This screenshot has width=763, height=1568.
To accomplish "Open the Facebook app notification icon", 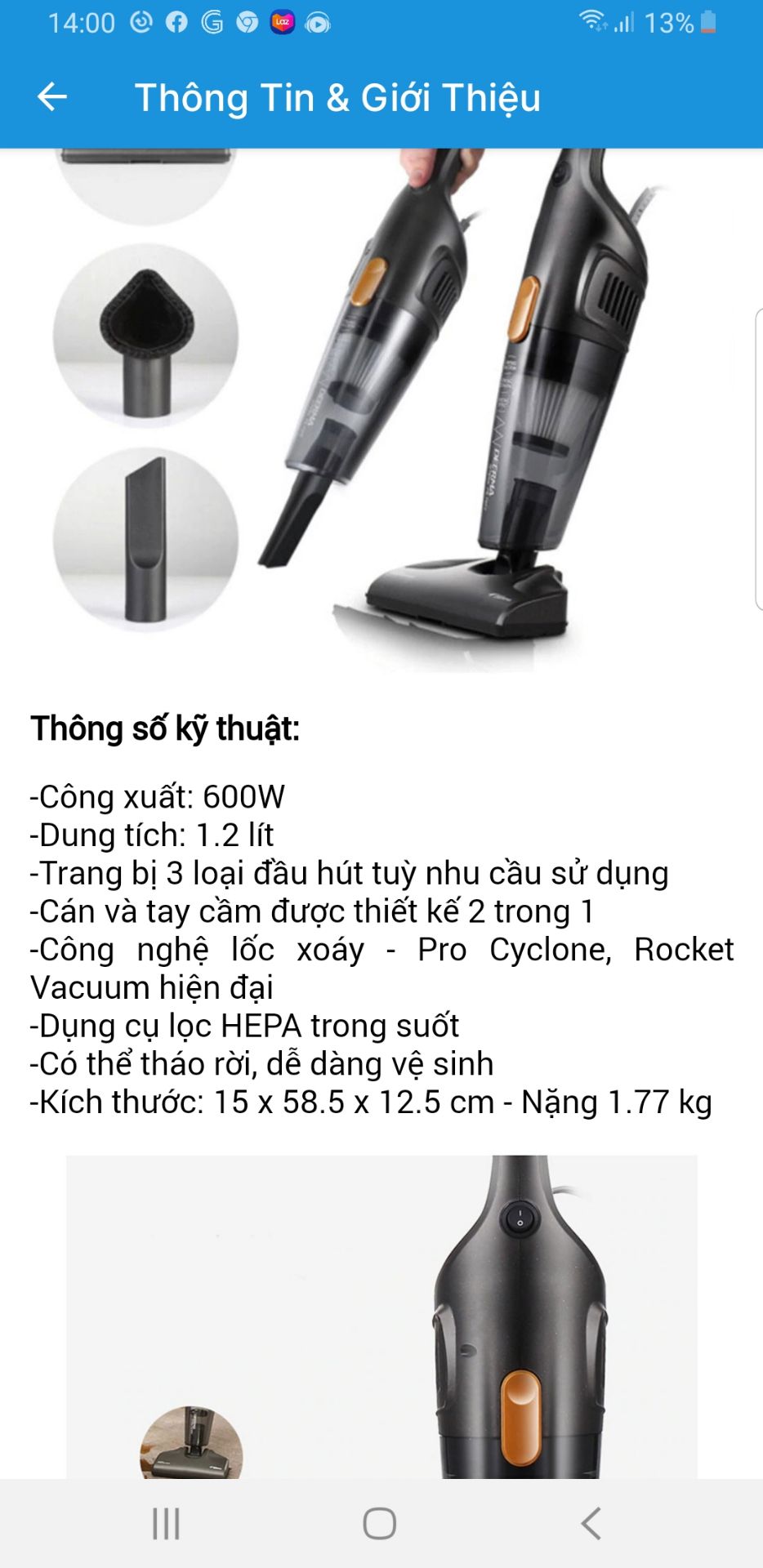I will [x=177, y=23].
